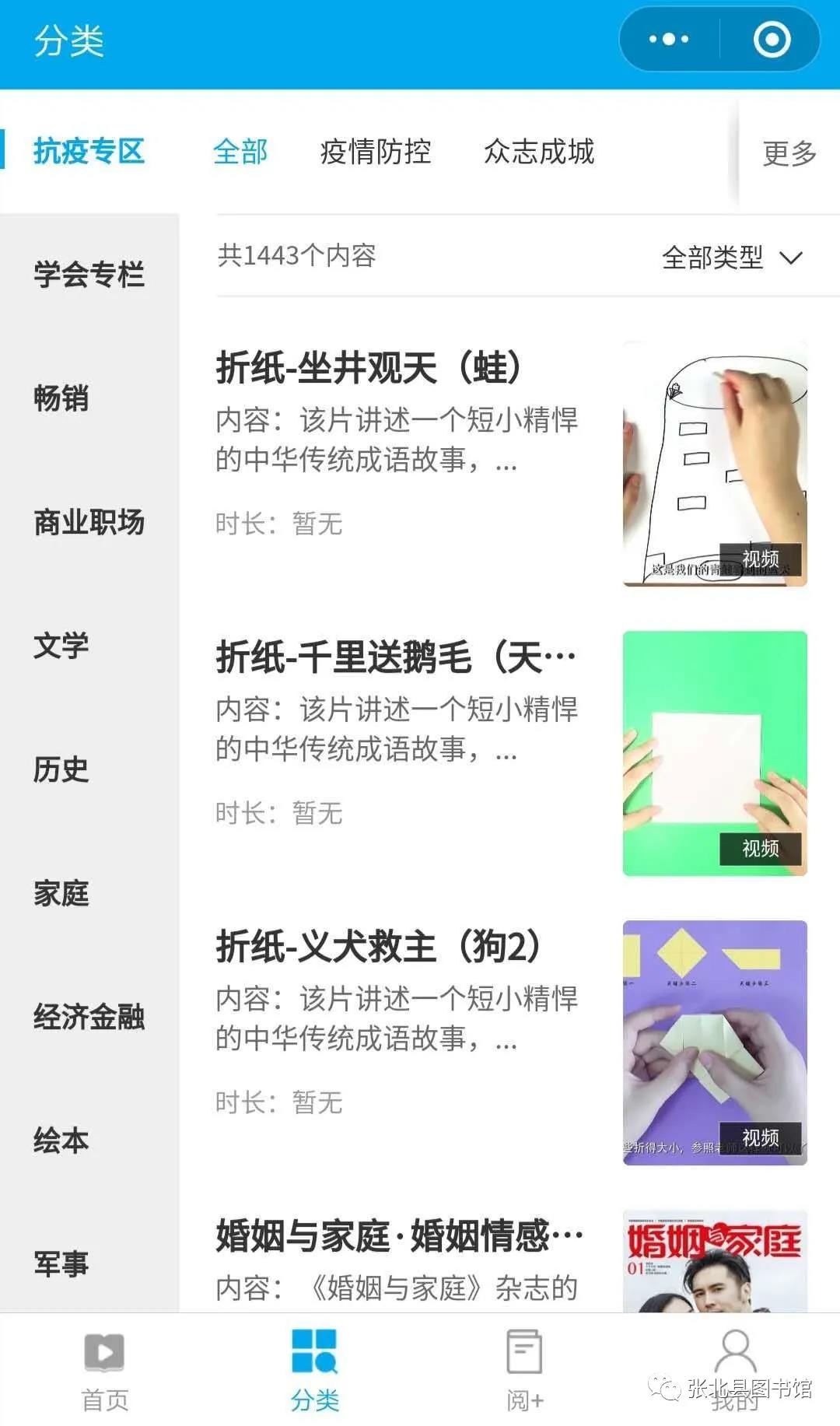This screenshot has height=1426, width=840.
Task: Select the 历史 category
Action: (62, 769)
